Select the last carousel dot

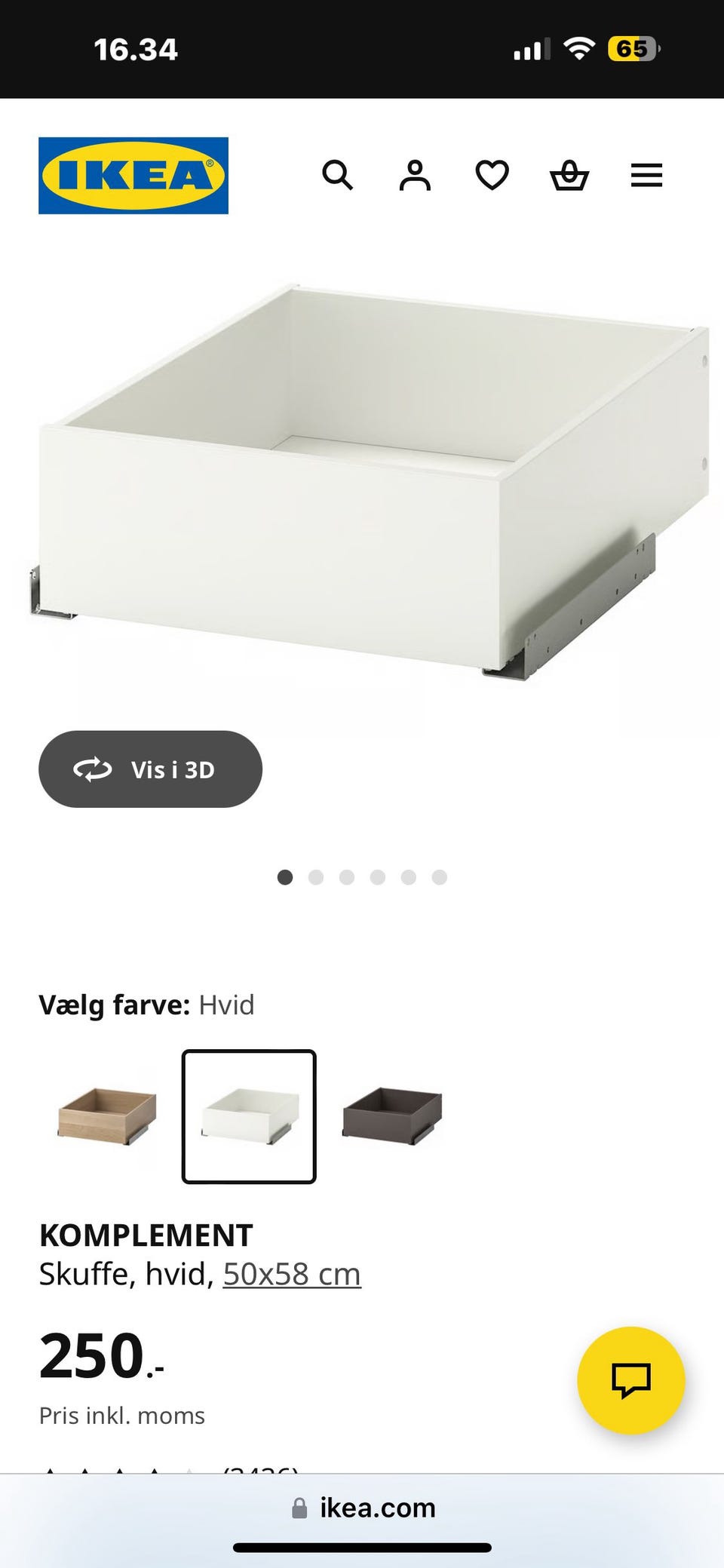(440, 877)
